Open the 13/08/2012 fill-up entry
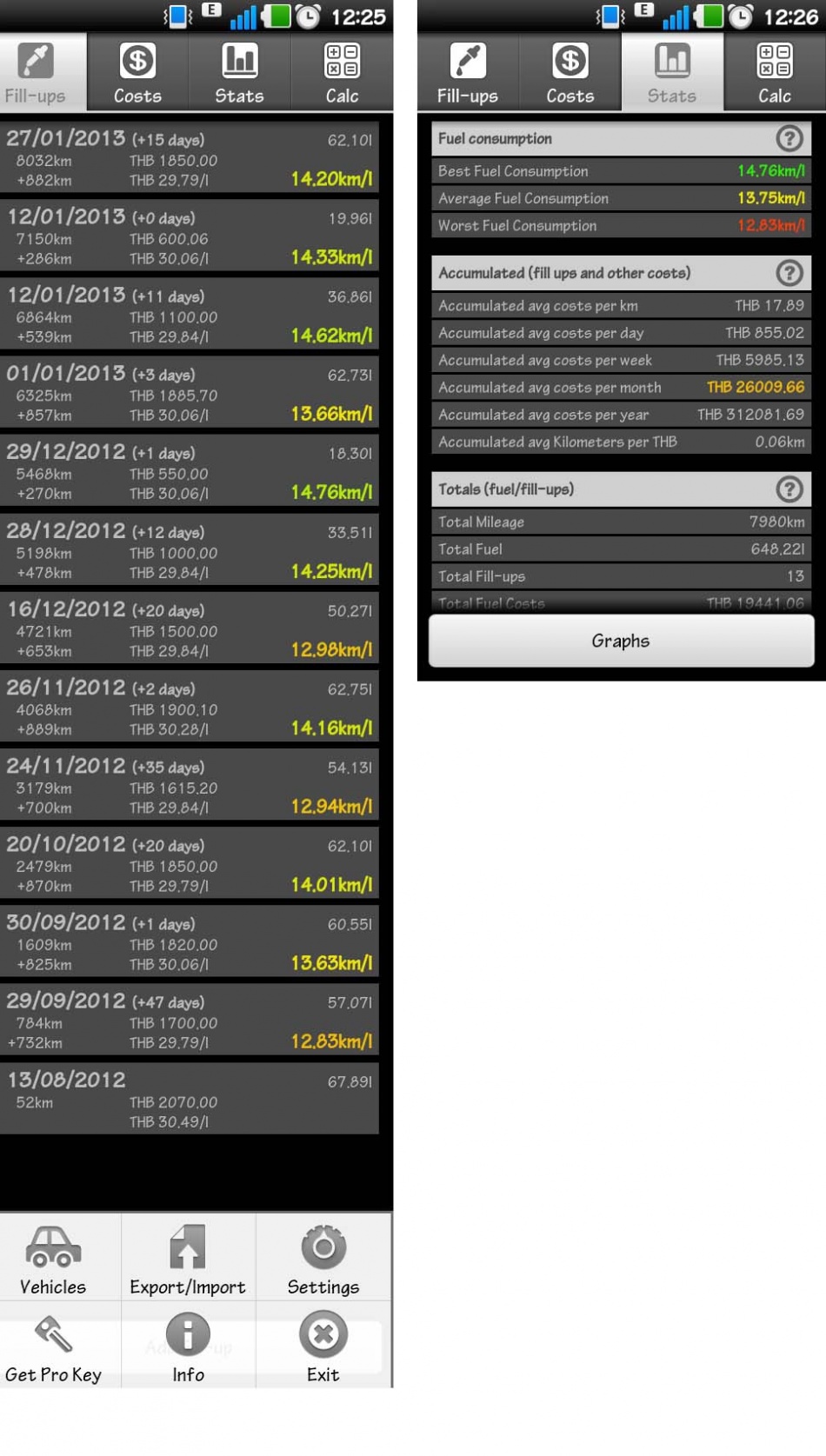826x1456 pixels. tap(190, 1100)
